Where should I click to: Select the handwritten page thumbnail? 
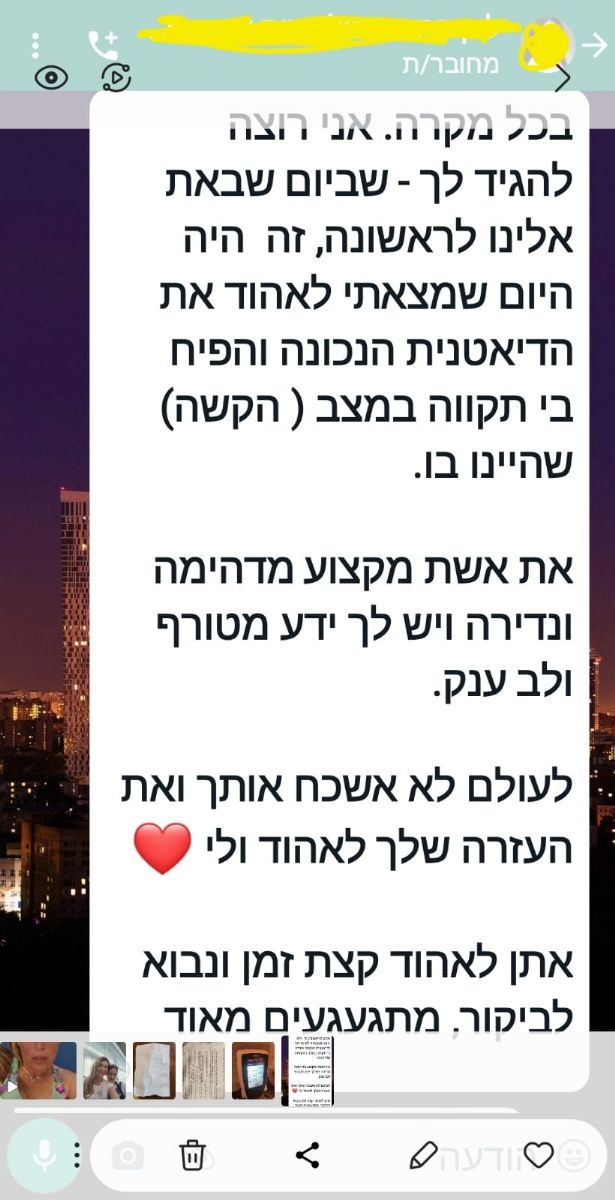(203, 1070)
